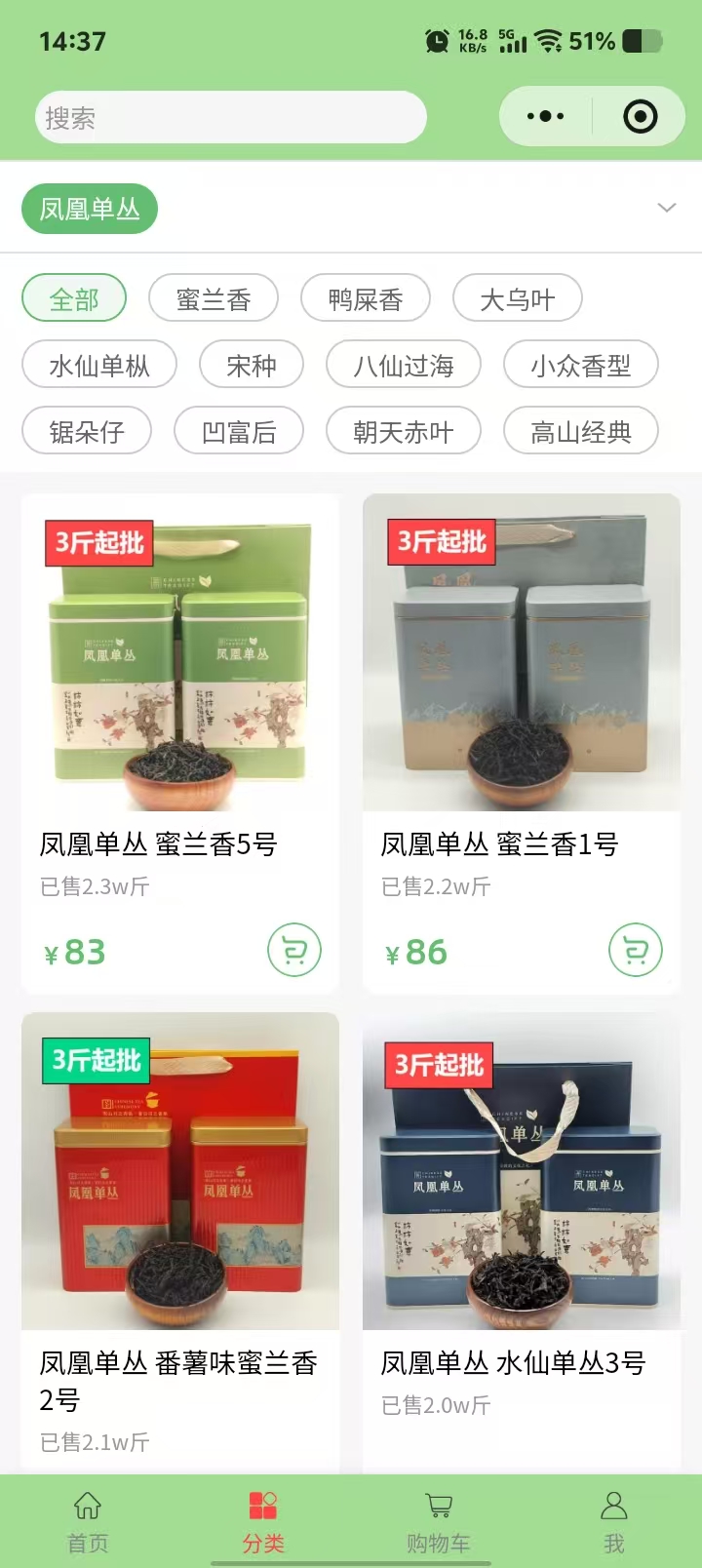Switch to the 购物车 tab
702x1568 pixels.
(x=439, y=1521)
